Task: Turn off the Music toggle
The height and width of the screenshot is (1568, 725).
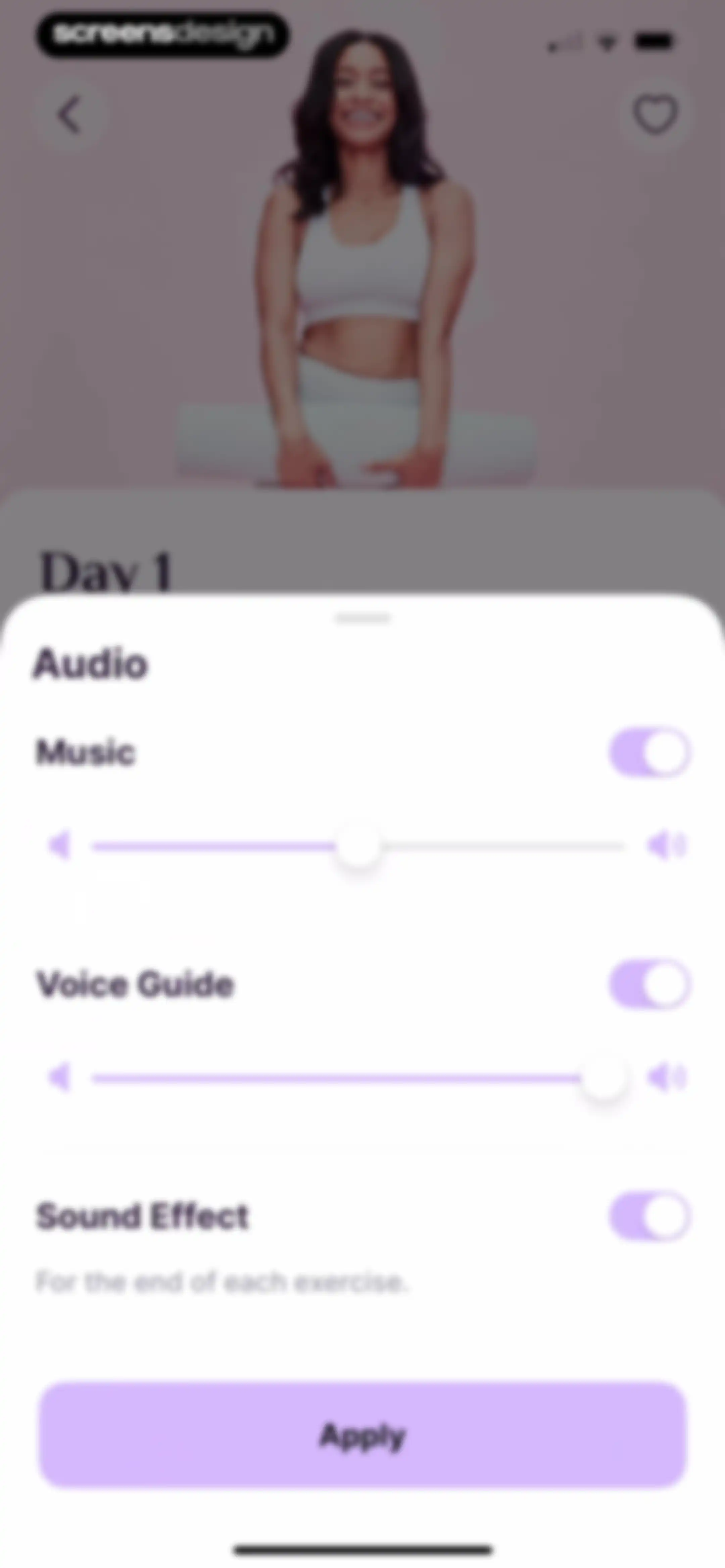Action: pos(649,752)
